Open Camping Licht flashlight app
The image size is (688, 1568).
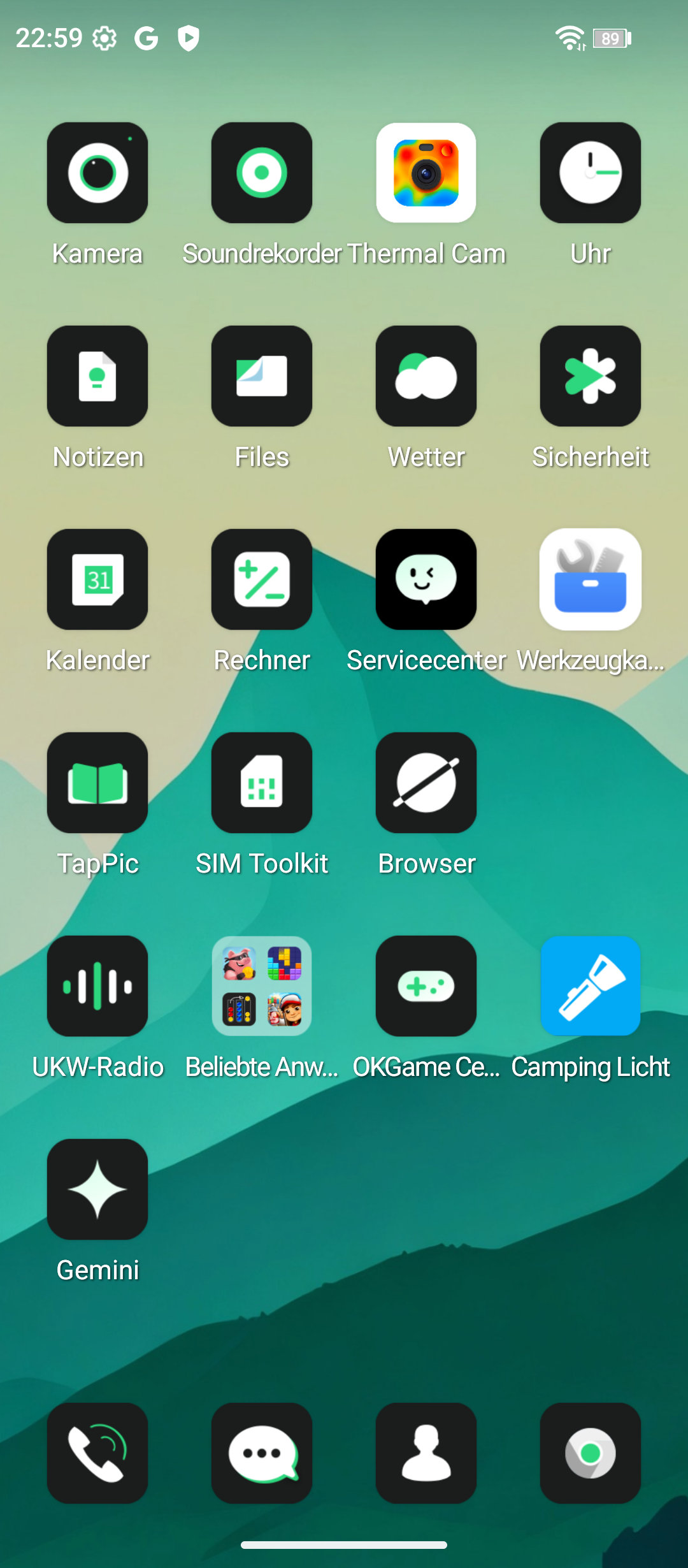[591, 986]
